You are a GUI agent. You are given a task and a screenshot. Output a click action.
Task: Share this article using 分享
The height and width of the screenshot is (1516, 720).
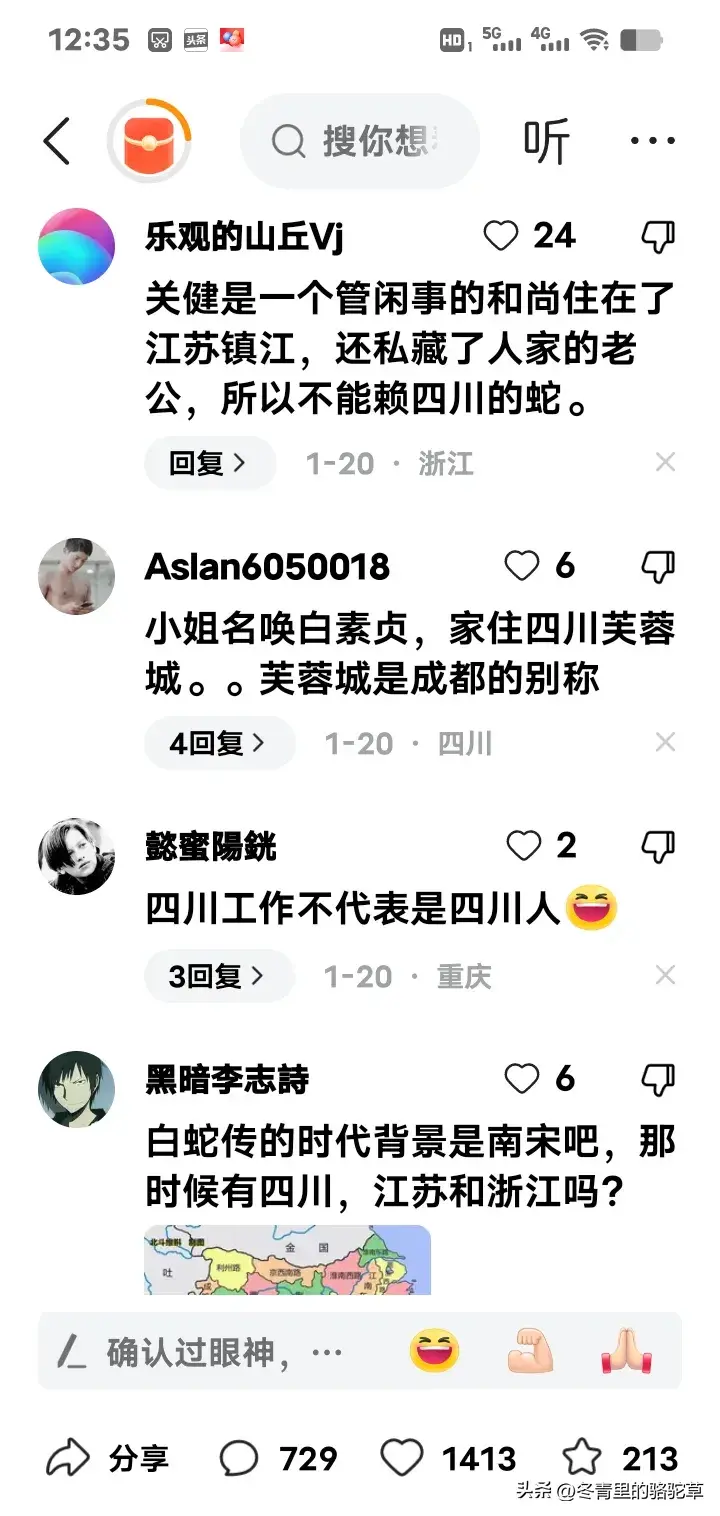(108, 1459)
